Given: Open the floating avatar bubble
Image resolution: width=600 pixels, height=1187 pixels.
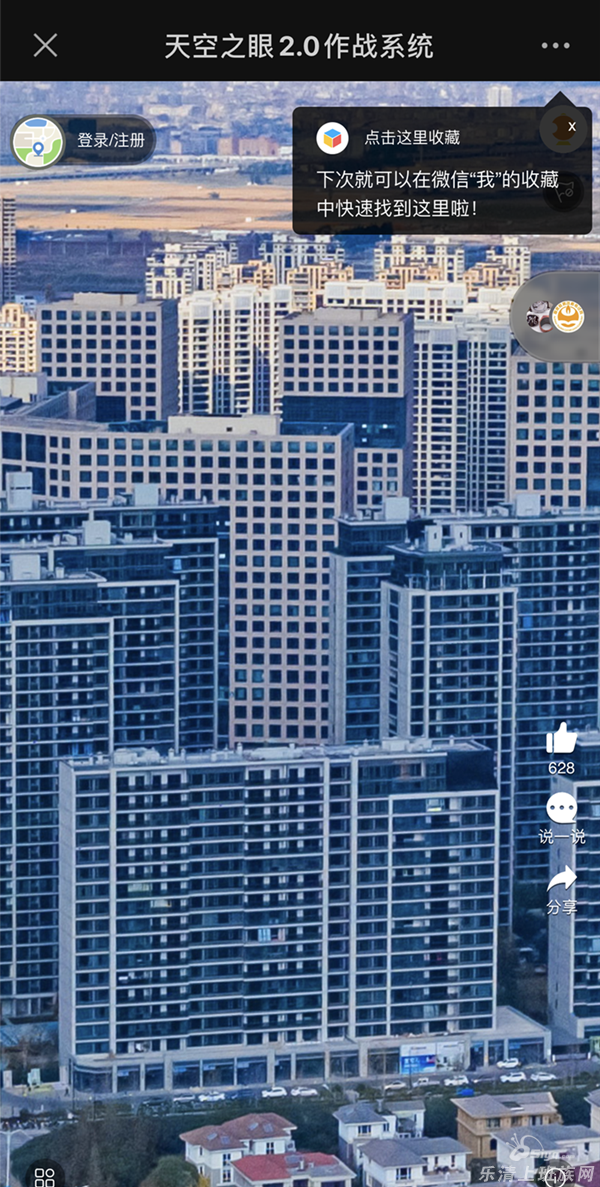Looking at the screenshot, I should pos(556,317).
